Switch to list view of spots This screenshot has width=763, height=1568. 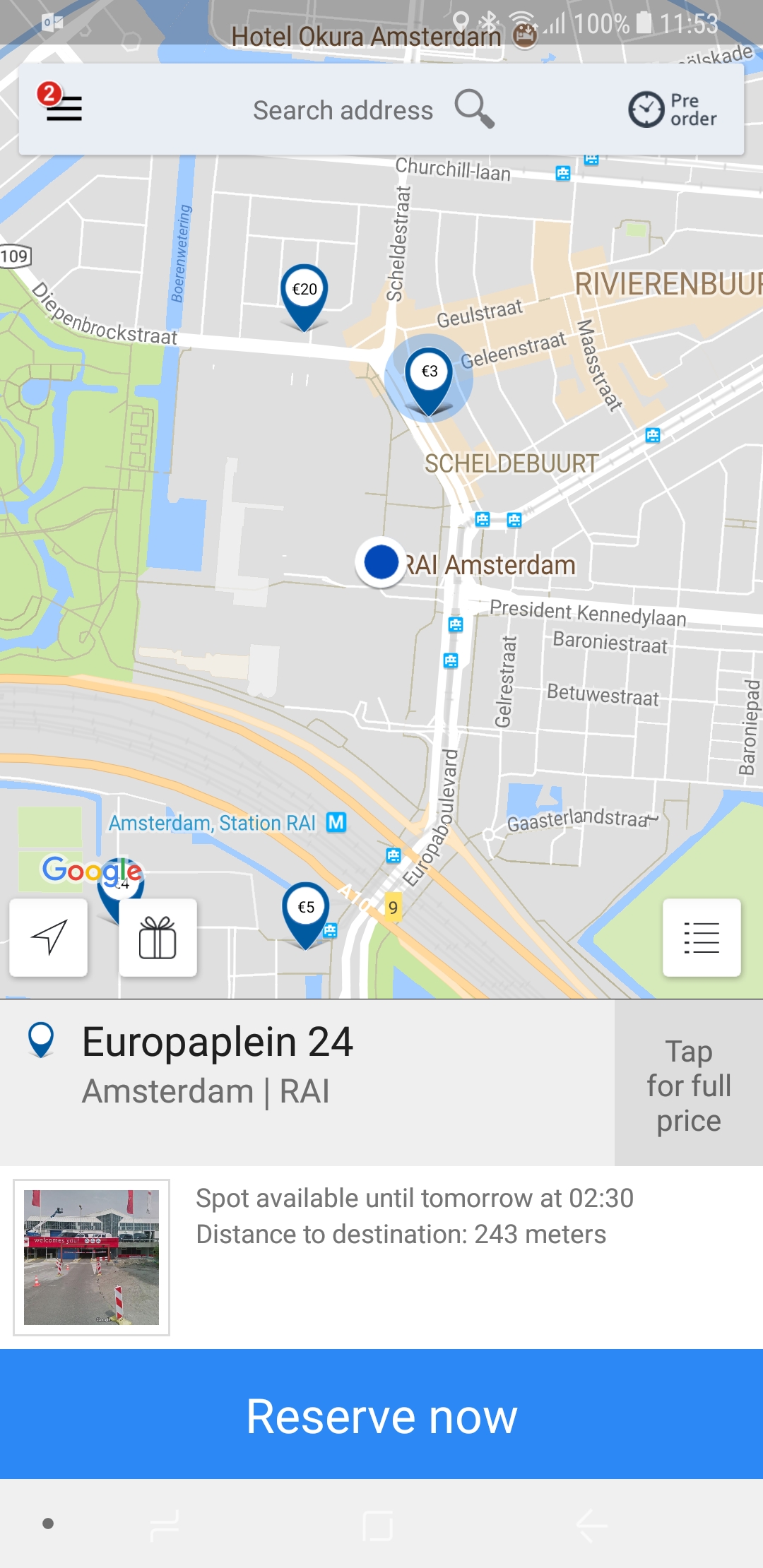(x=702, y=937)
